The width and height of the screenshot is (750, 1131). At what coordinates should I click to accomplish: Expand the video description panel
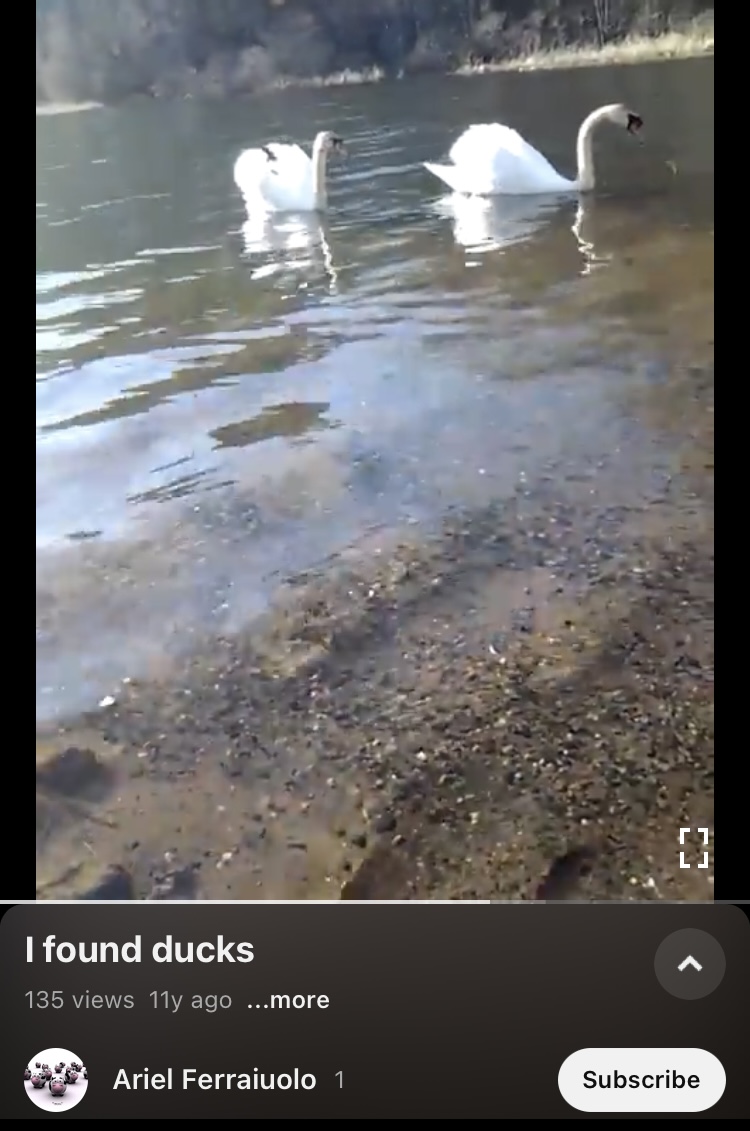[x=689, y=964]
